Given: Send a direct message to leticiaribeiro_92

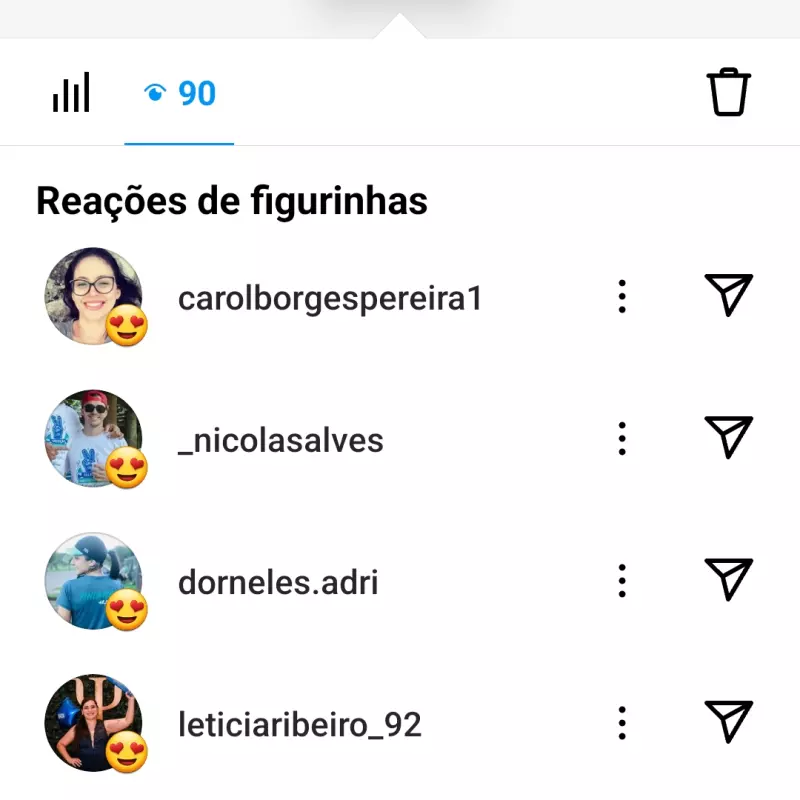Looking at the screenshot, I should coord(728,722).
